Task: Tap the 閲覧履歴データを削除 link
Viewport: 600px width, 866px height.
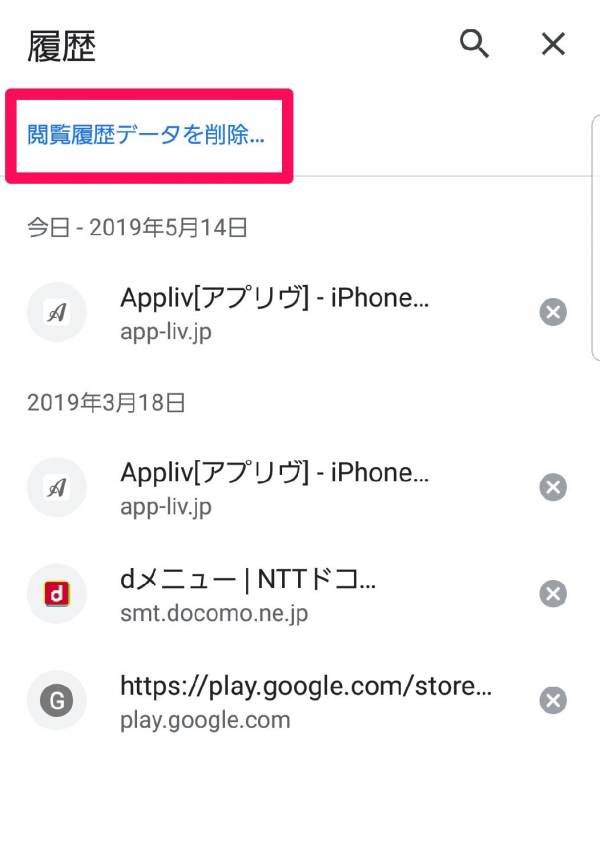Action: (x=146, y=136)
